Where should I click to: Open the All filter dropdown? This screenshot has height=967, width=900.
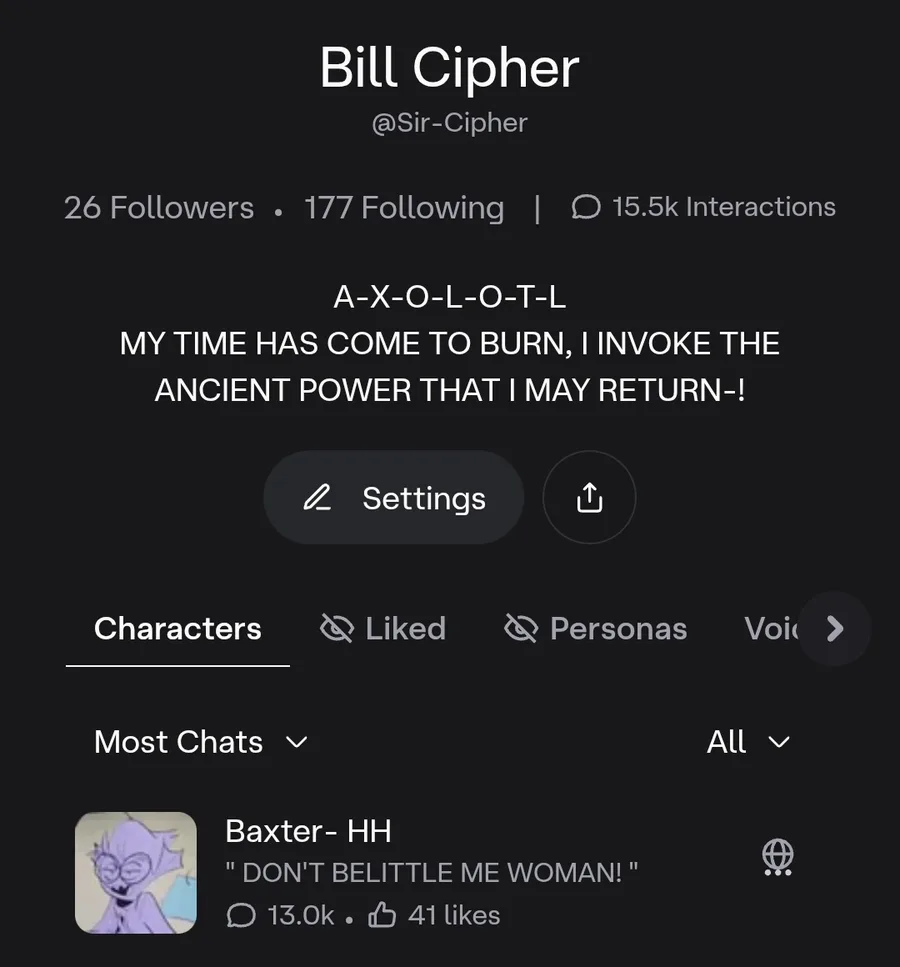tap(747, 742)
